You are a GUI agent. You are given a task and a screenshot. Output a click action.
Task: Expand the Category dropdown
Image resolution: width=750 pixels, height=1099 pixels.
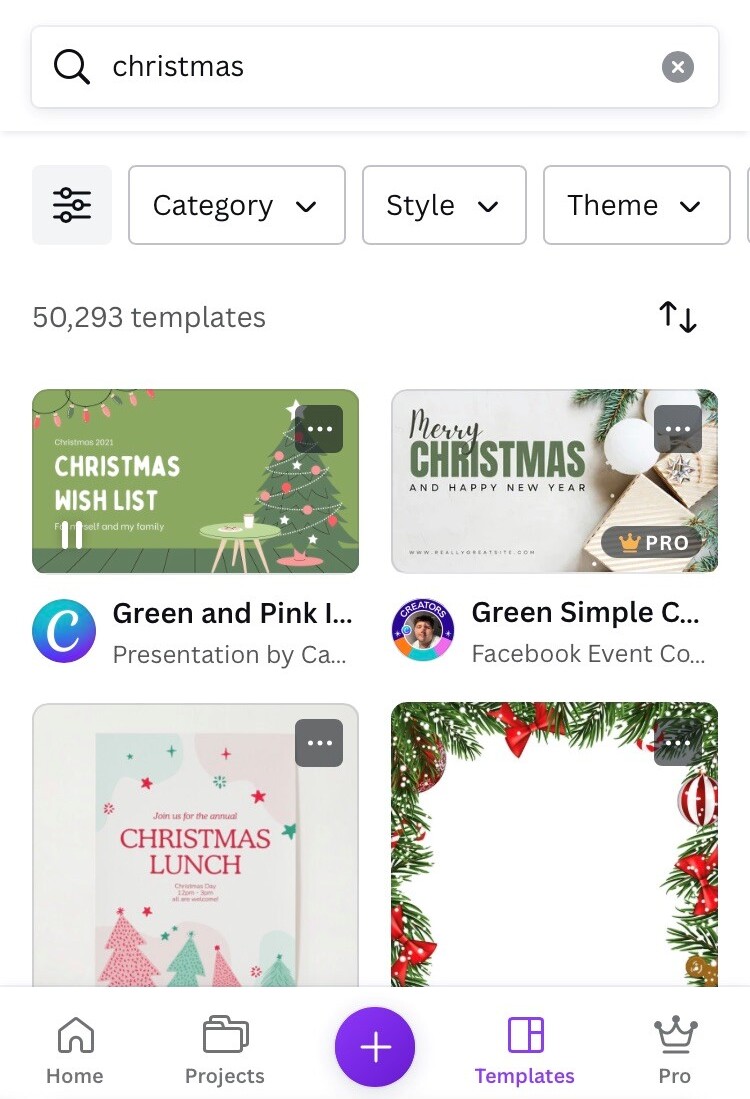tap(236, 205)
